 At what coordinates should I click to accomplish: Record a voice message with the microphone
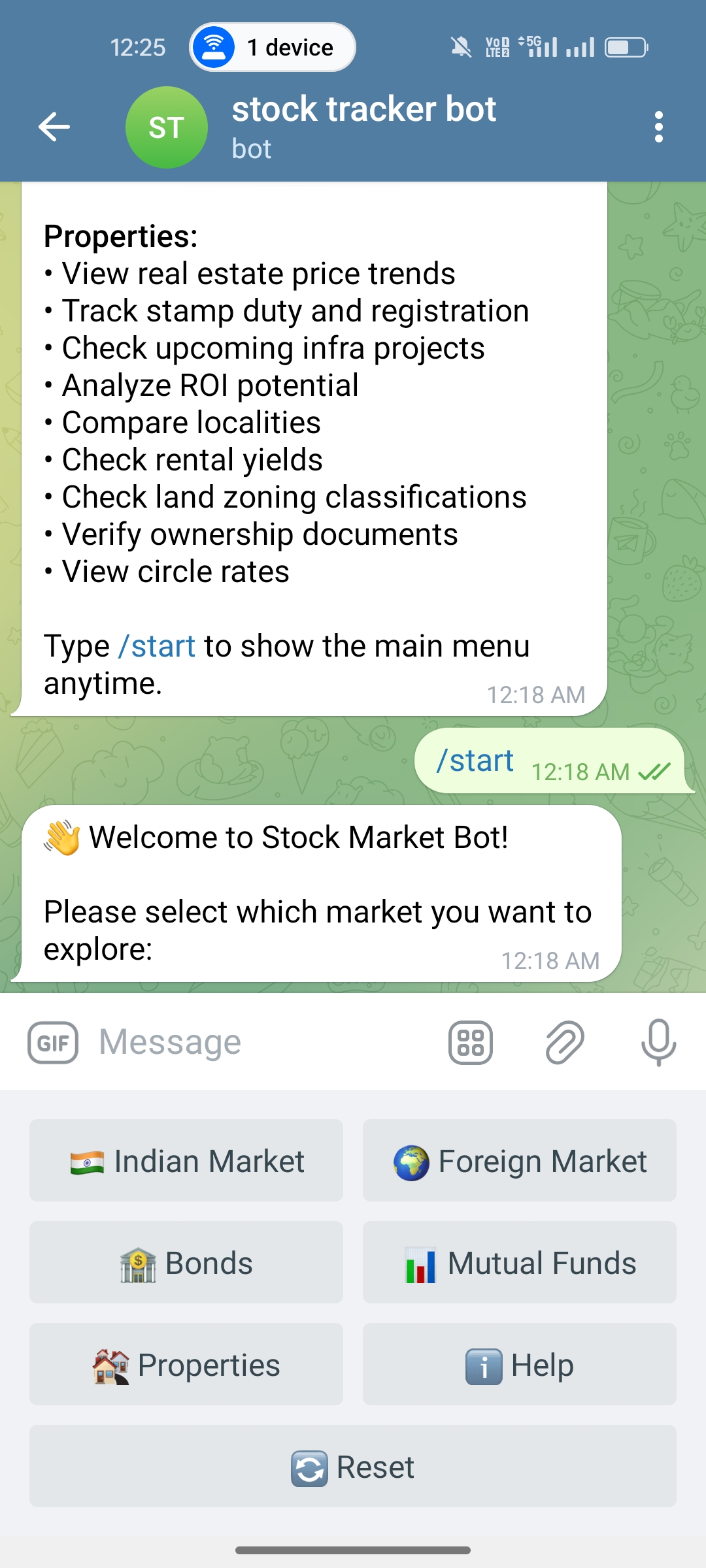click(x=658, y=1042)
